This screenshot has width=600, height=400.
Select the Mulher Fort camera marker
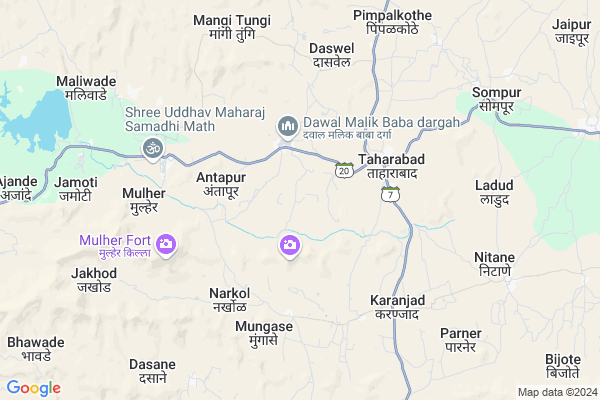click(x=167, y=244)
